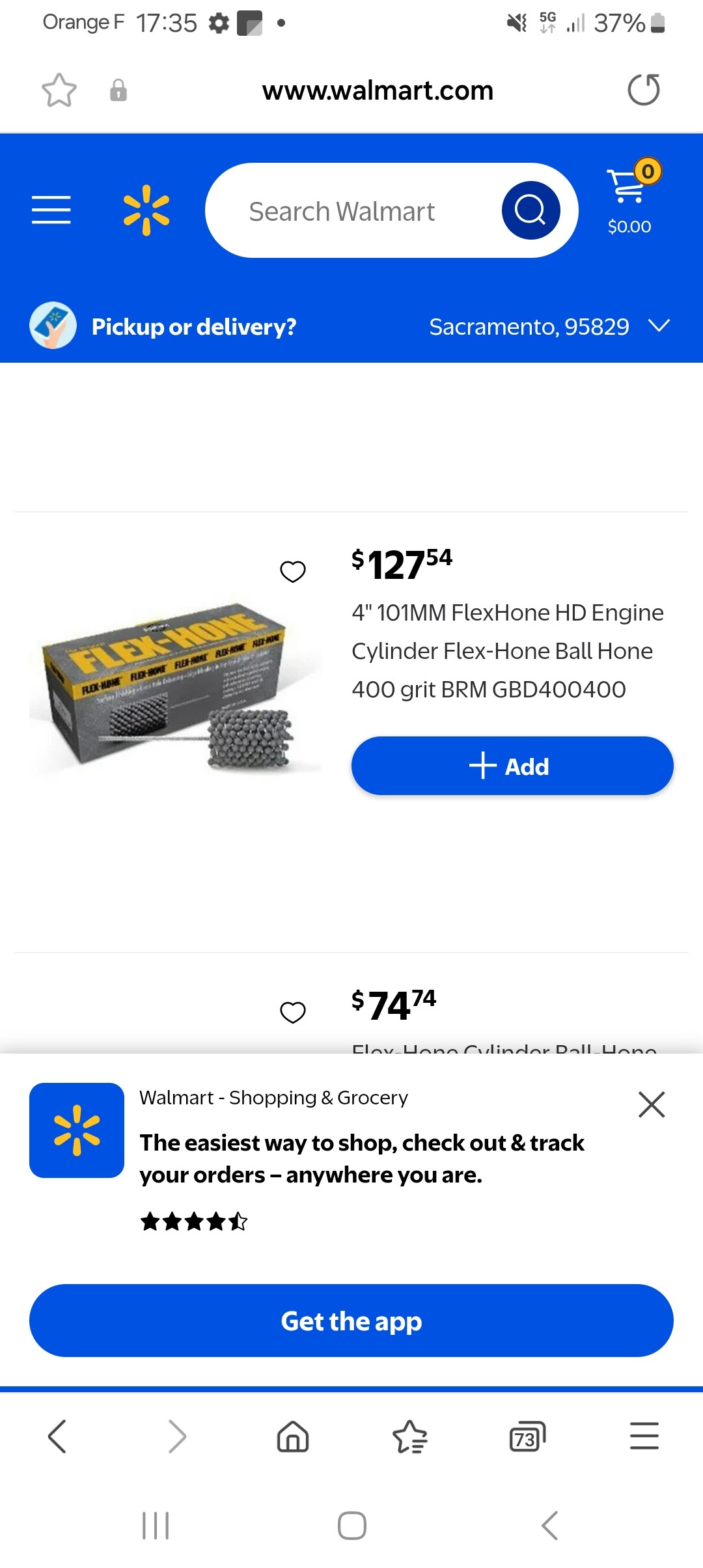Open the Walmart hamburger menu
This screenshot has width=703, height=1568.
point(51,210)
